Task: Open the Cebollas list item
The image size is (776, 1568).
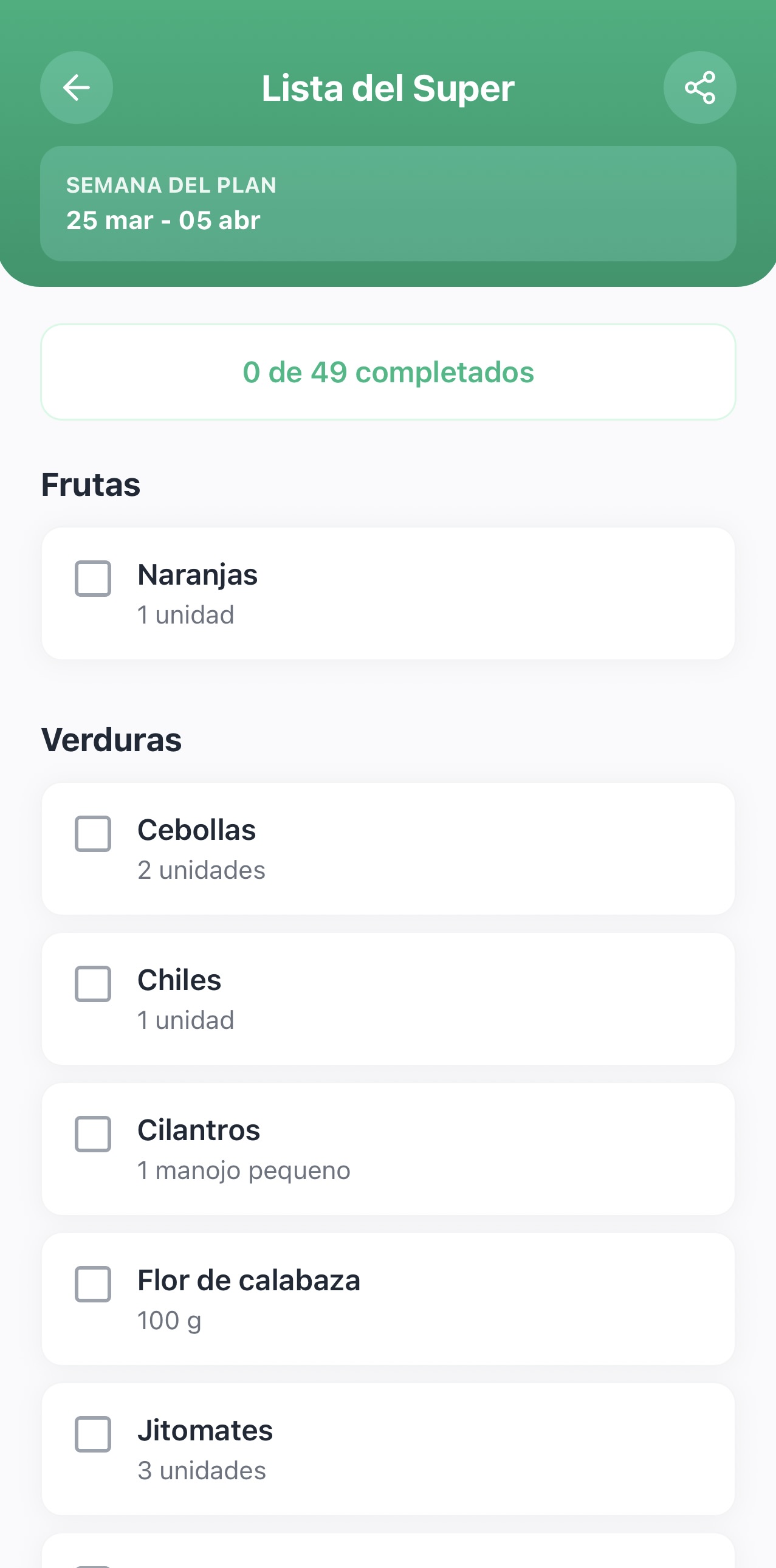Action: coord(388,848)
